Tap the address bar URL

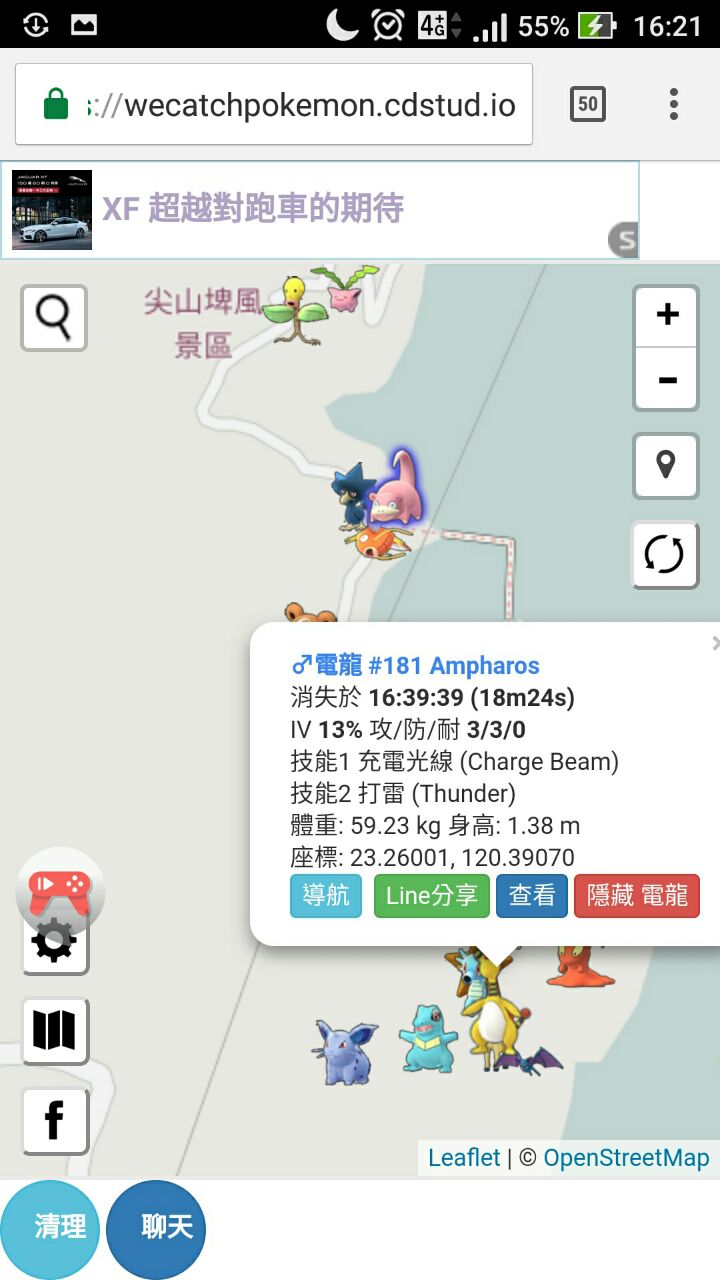(x=300, y=105)
